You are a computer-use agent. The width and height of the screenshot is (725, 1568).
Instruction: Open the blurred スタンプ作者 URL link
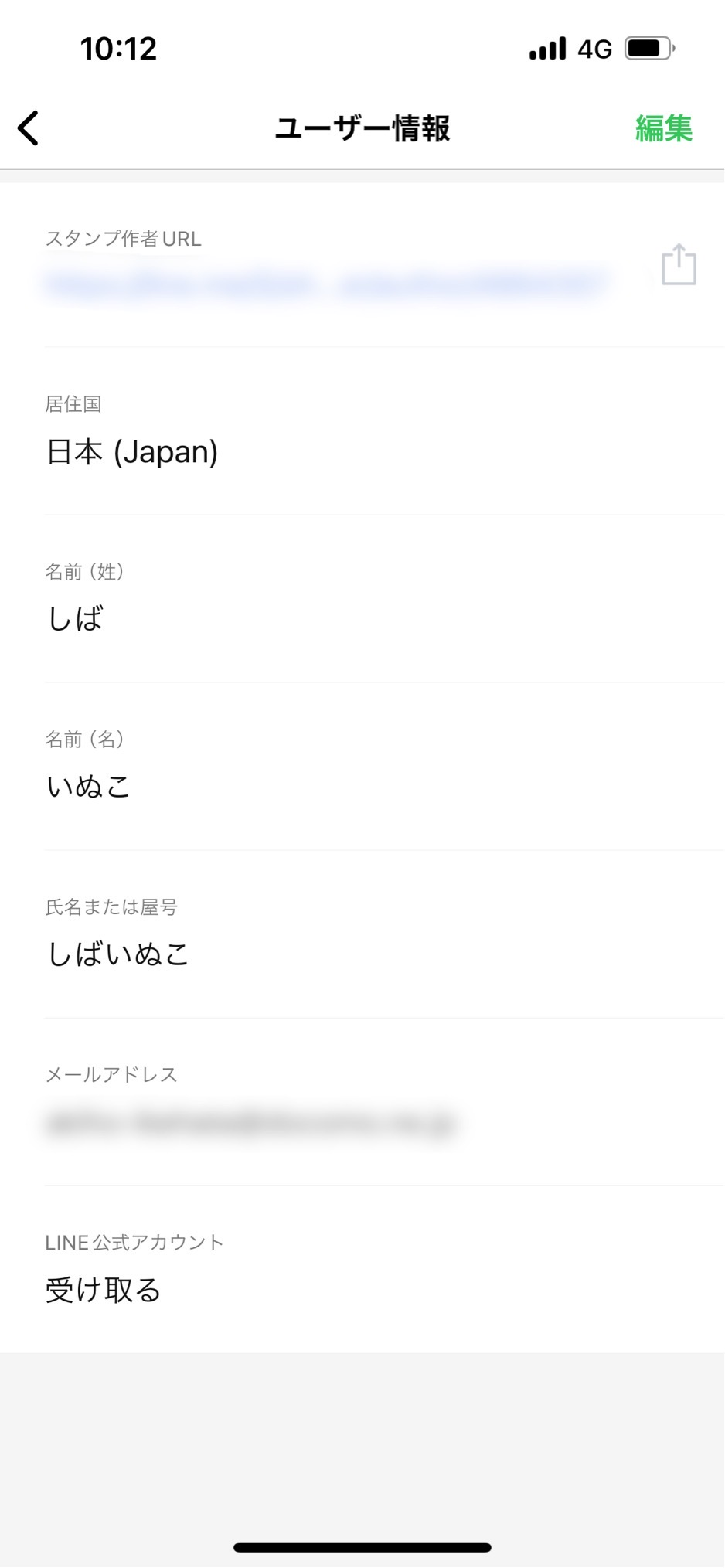[325, 283]
